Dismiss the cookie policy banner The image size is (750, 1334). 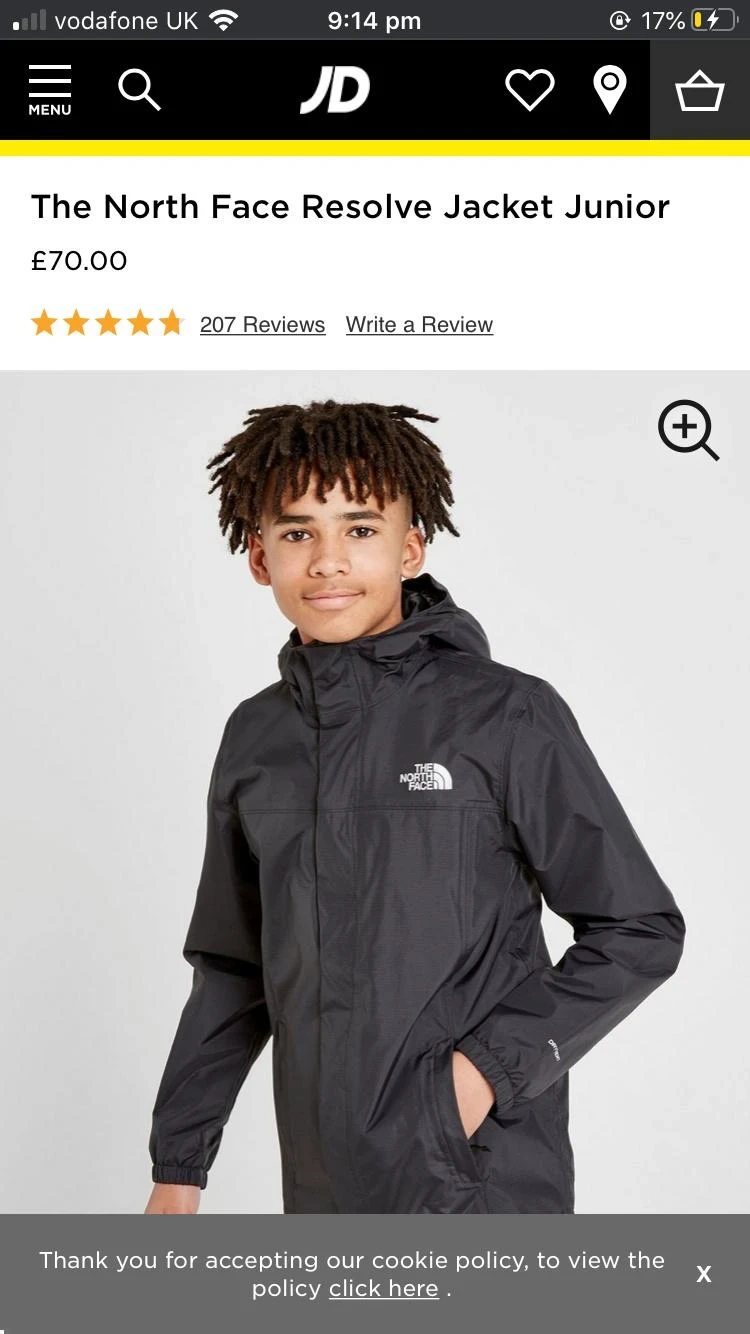tap(704, 1274)
